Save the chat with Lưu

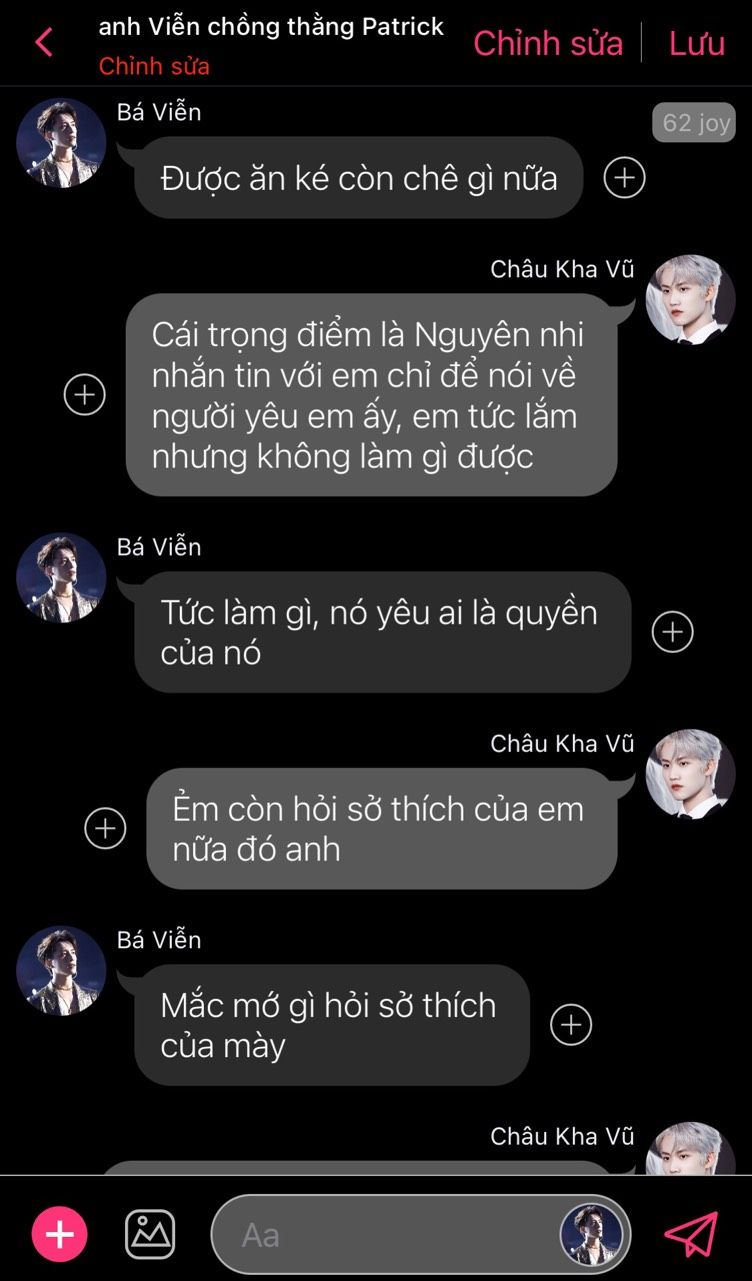(x=697, y=43)
